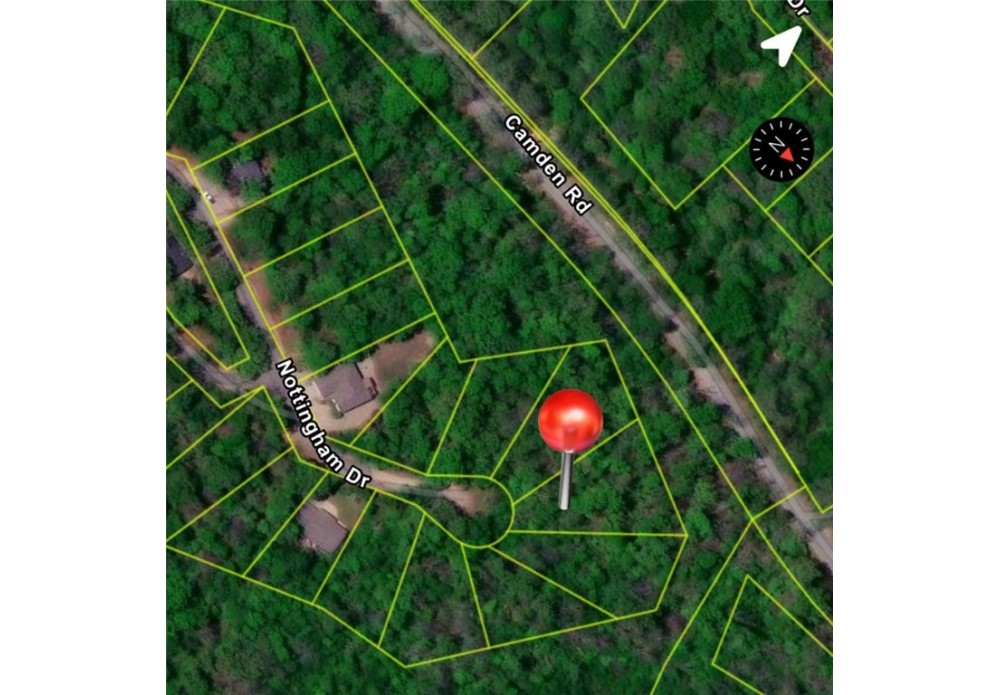The image size is (1000, 695).
Task: Select the red pin marker
Action: pos(570,422)
